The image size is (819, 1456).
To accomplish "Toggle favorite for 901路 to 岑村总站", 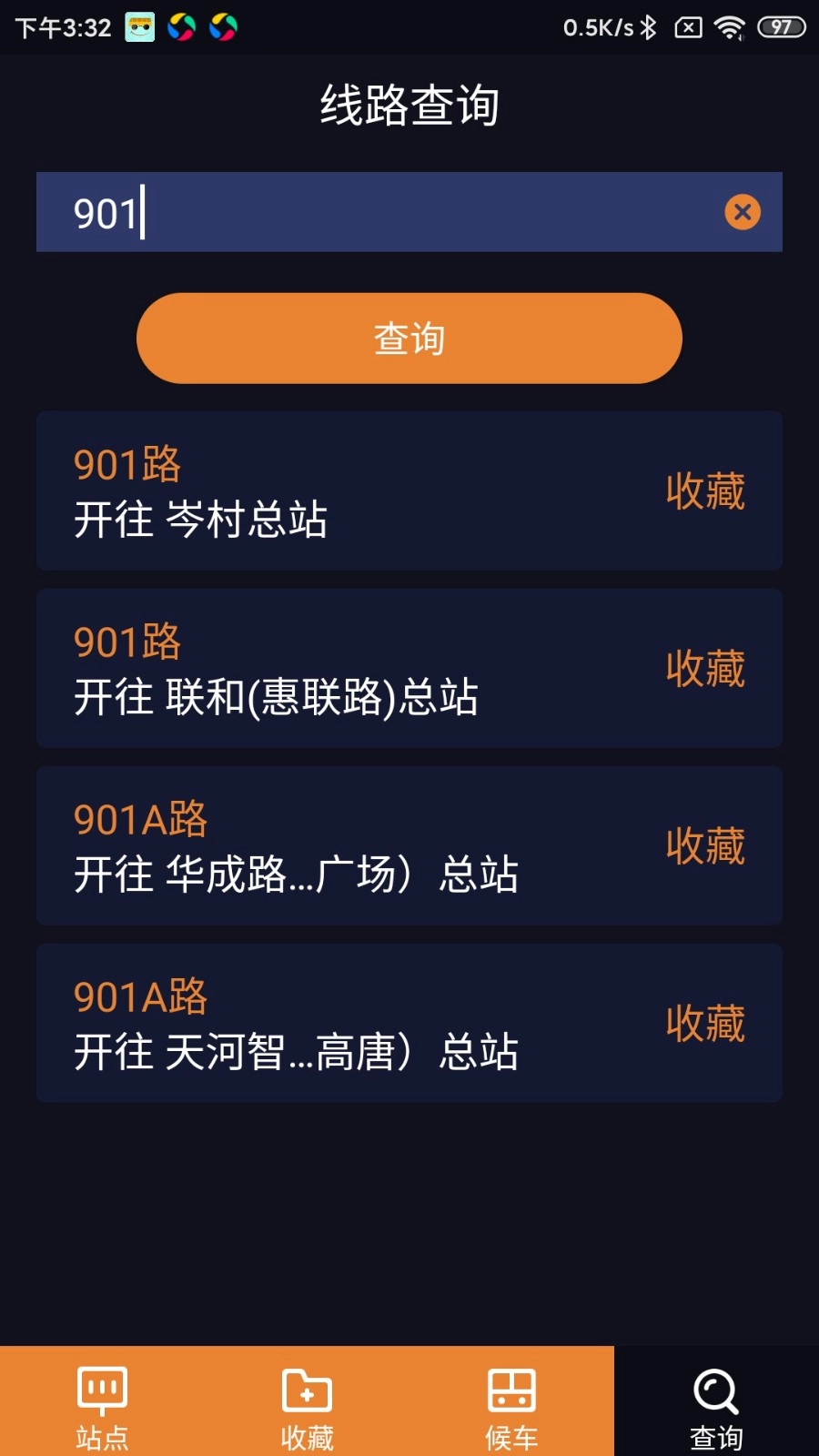I will [x=706, y=490].
